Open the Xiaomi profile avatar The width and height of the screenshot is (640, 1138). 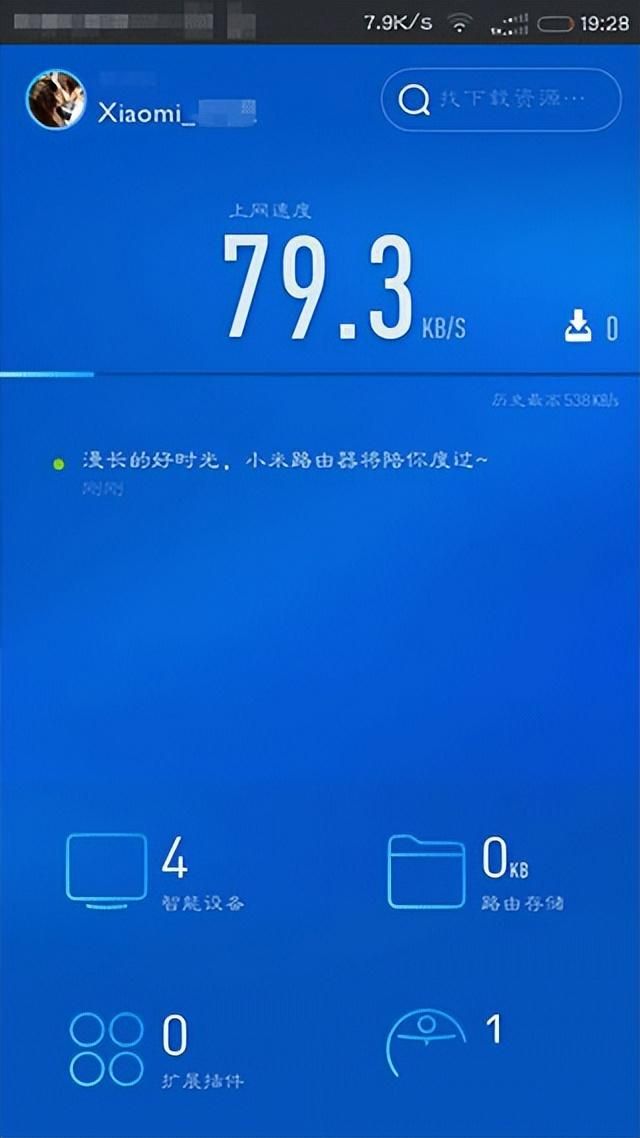coord(56,100)
